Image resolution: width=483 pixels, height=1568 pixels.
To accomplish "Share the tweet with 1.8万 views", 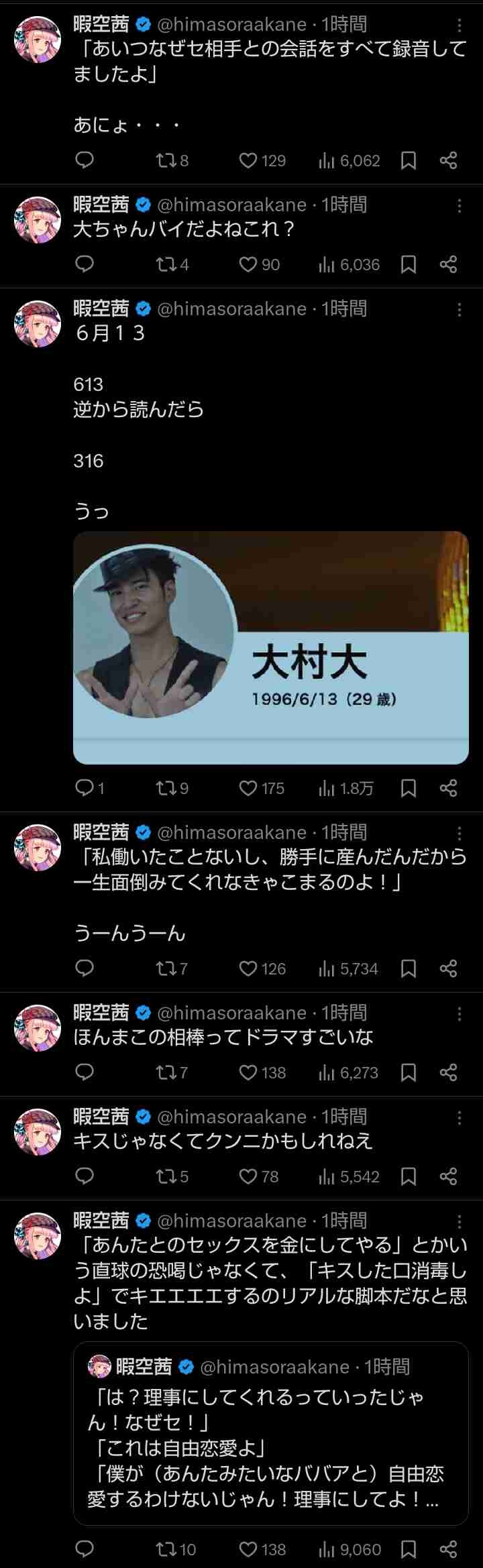I will [x=448, y=788].
